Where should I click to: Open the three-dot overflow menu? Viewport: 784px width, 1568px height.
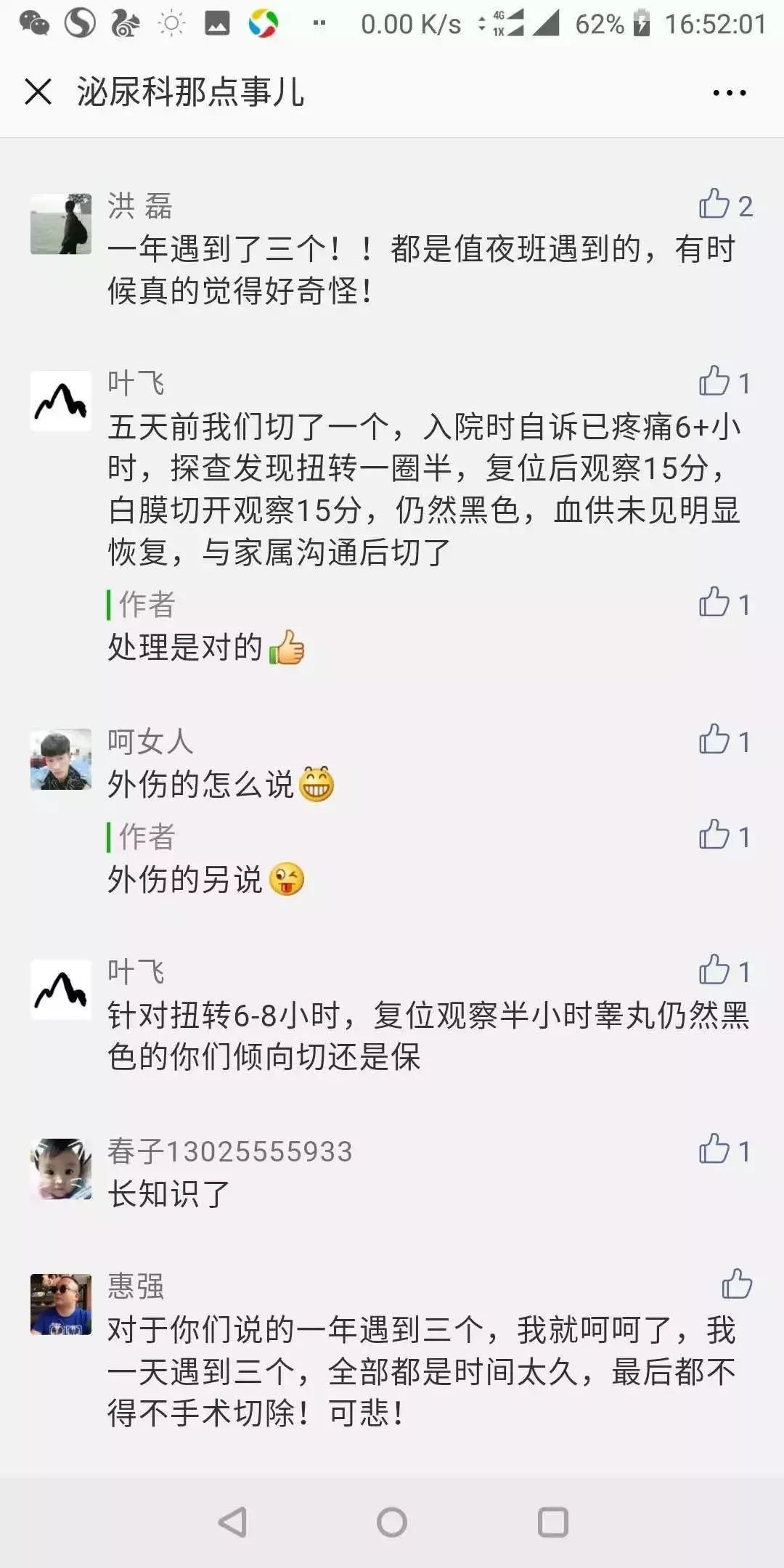[x=729, y=93]
